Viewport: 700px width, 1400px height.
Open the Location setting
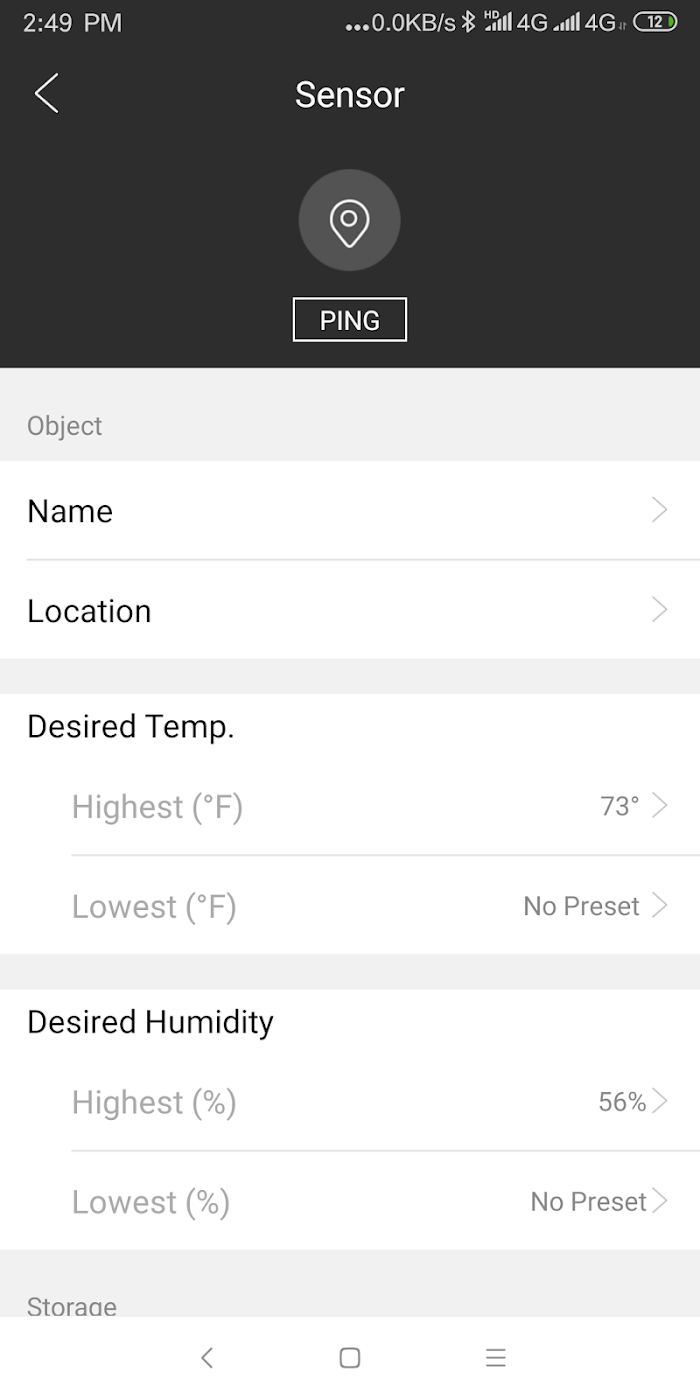coord(350,611)
